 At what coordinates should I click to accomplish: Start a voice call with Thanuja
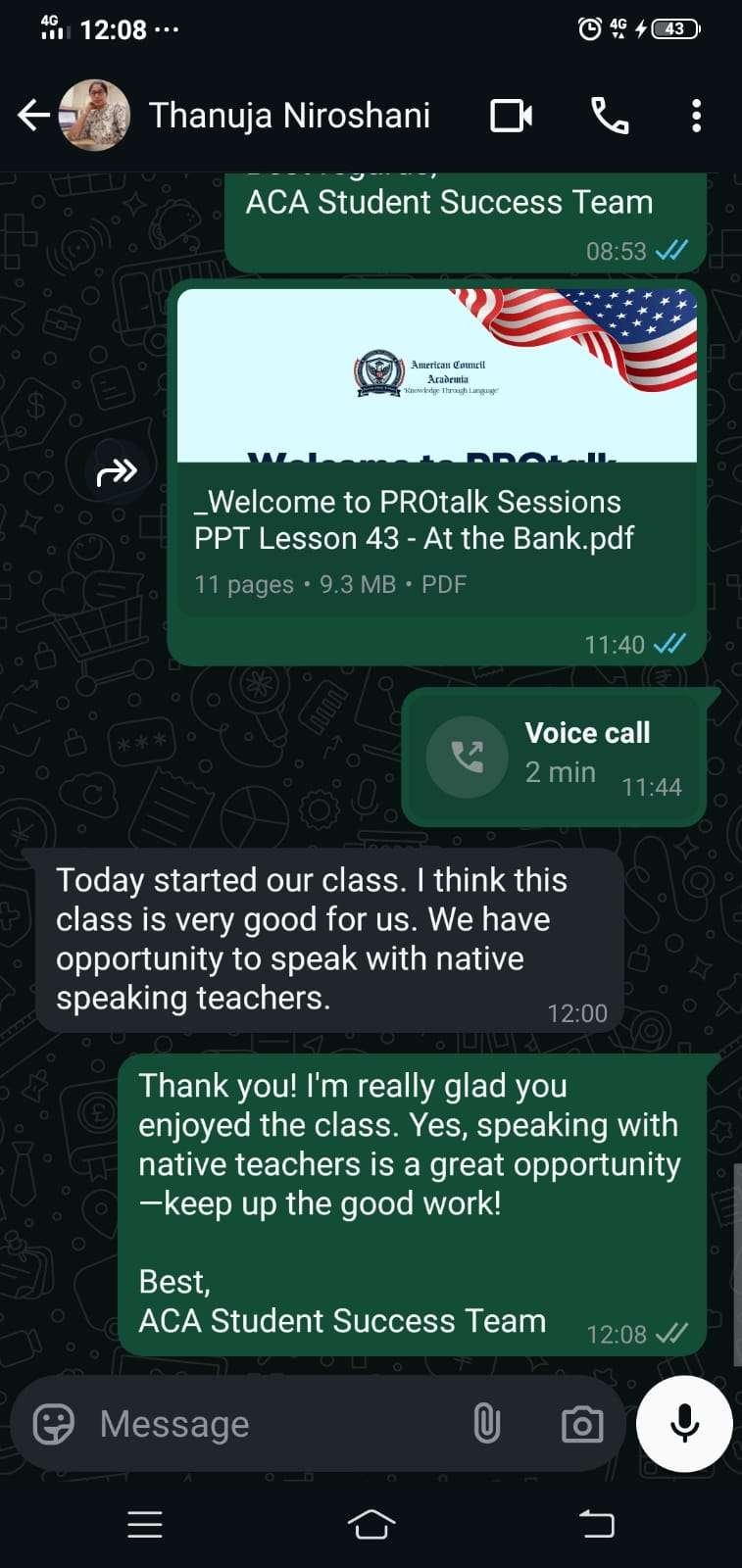pos(610,116)
